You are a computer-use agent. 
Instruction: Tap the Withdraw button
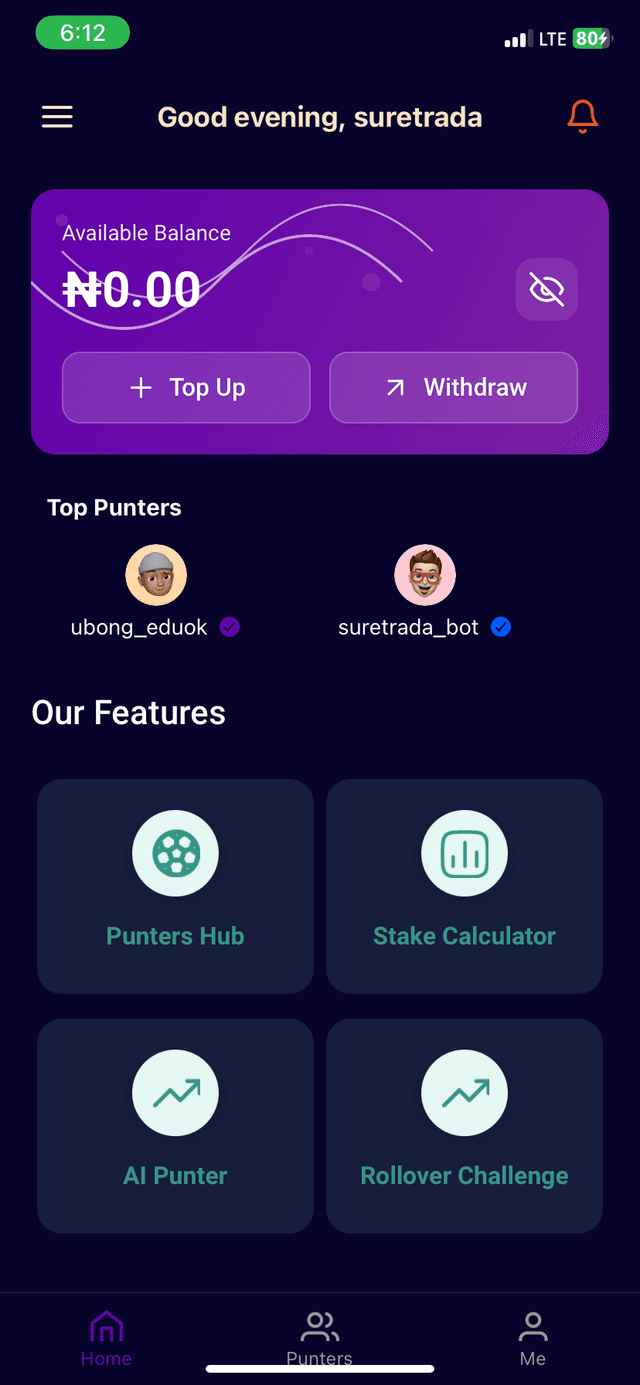[x=454, y=388]
